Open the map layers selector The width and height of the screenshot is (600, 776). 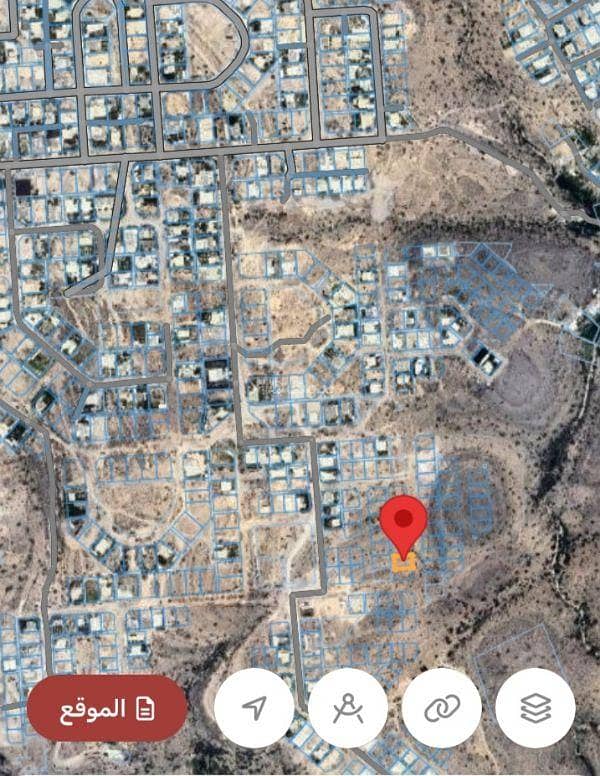pos(535,708)
